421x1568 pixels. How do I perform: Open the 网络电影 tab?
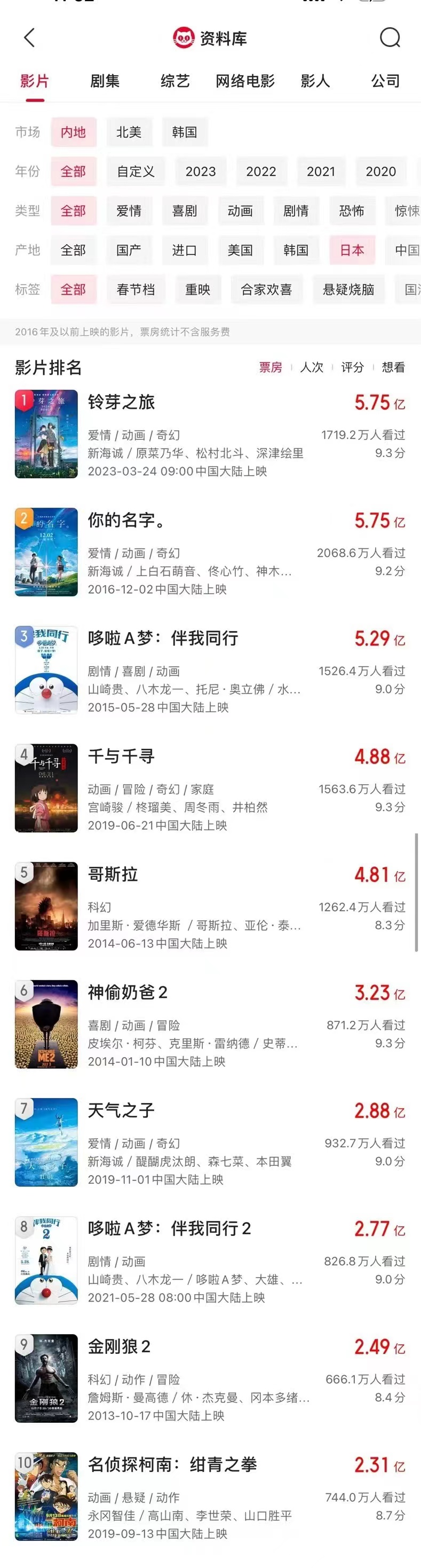point(245,81)
